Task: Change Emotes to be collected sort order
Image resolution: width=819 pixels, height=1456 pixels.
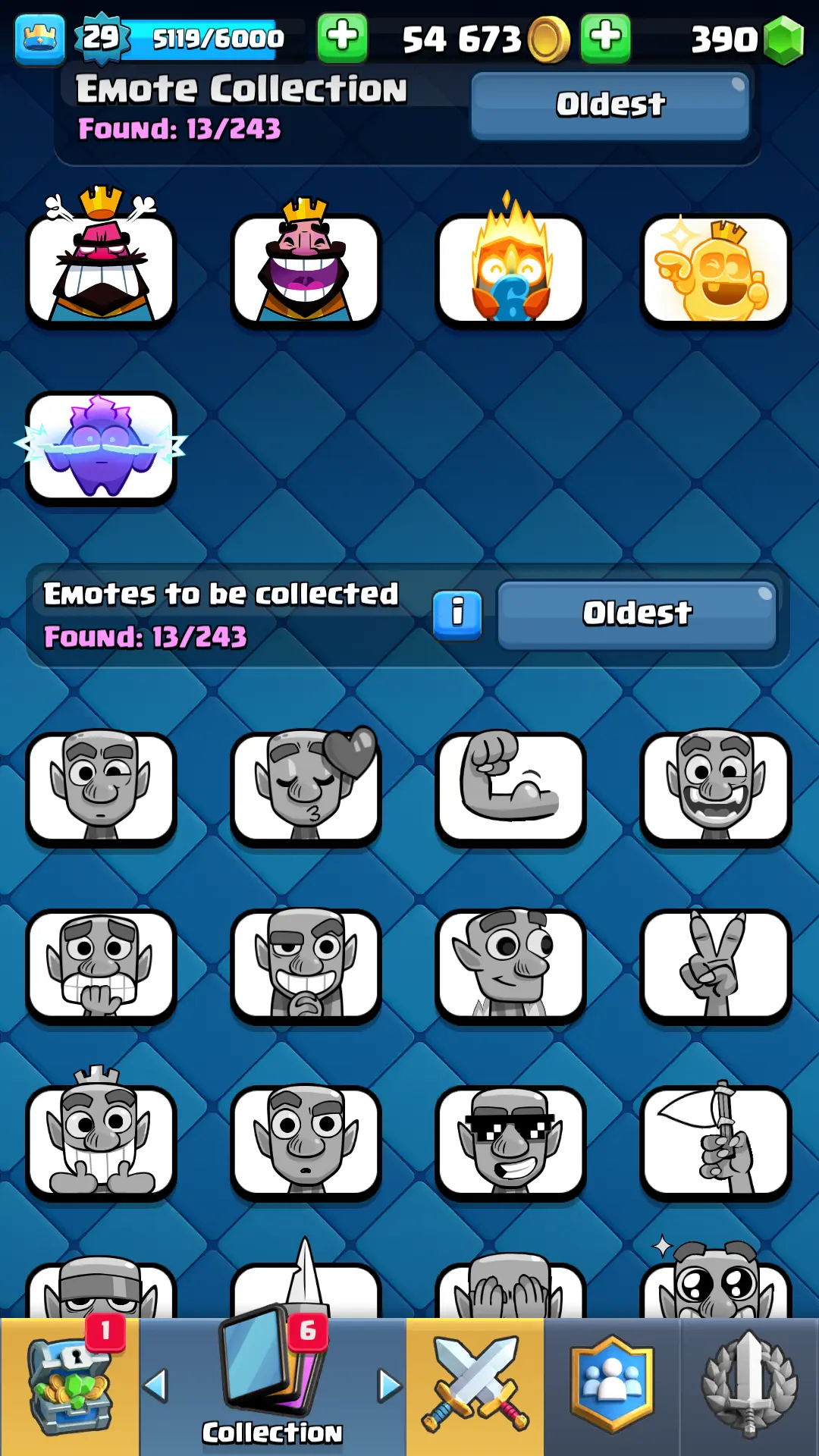Action: [636, 614]
